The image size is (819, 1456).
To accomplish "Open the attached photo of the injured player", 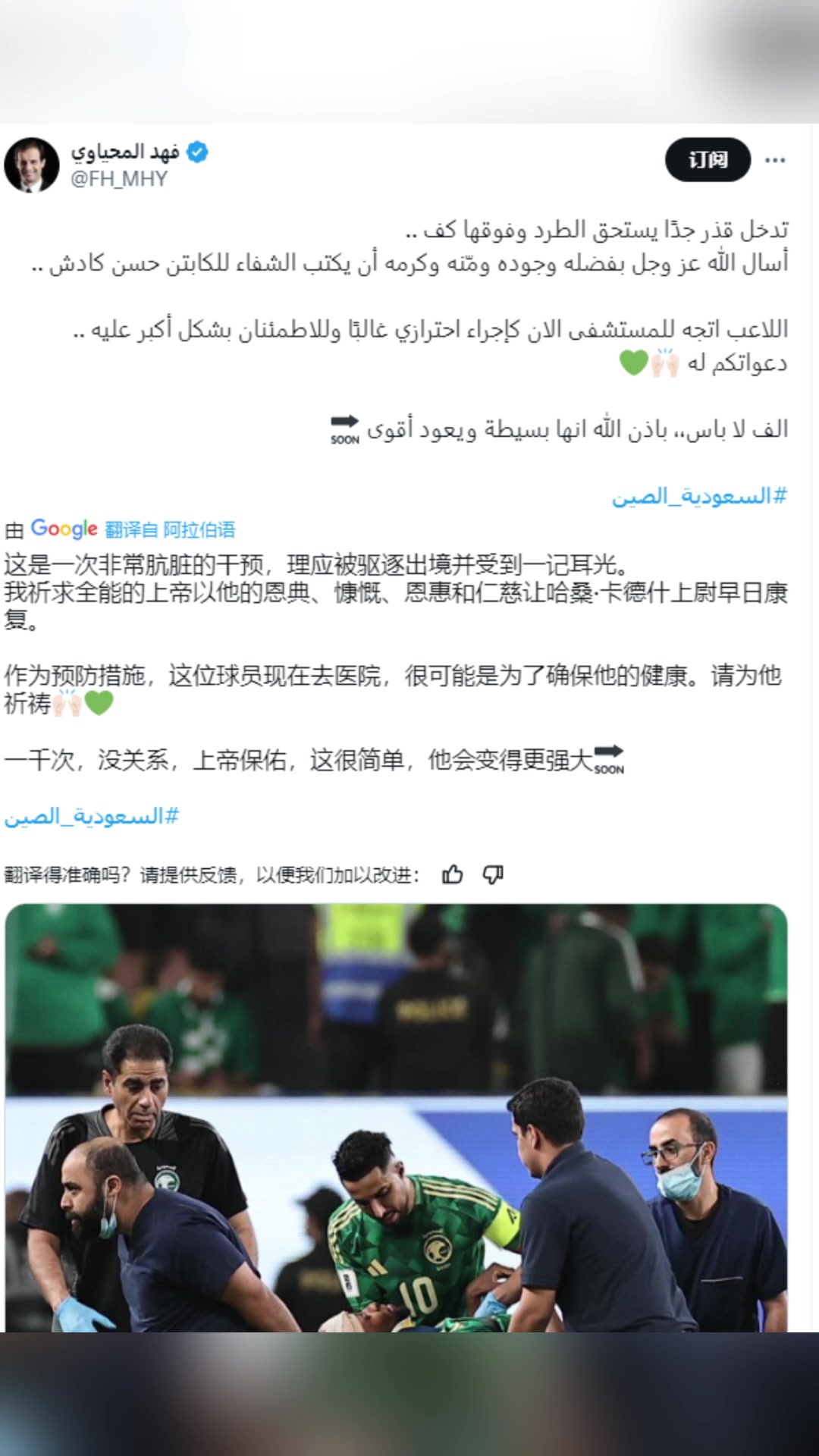I will 396,1118.
